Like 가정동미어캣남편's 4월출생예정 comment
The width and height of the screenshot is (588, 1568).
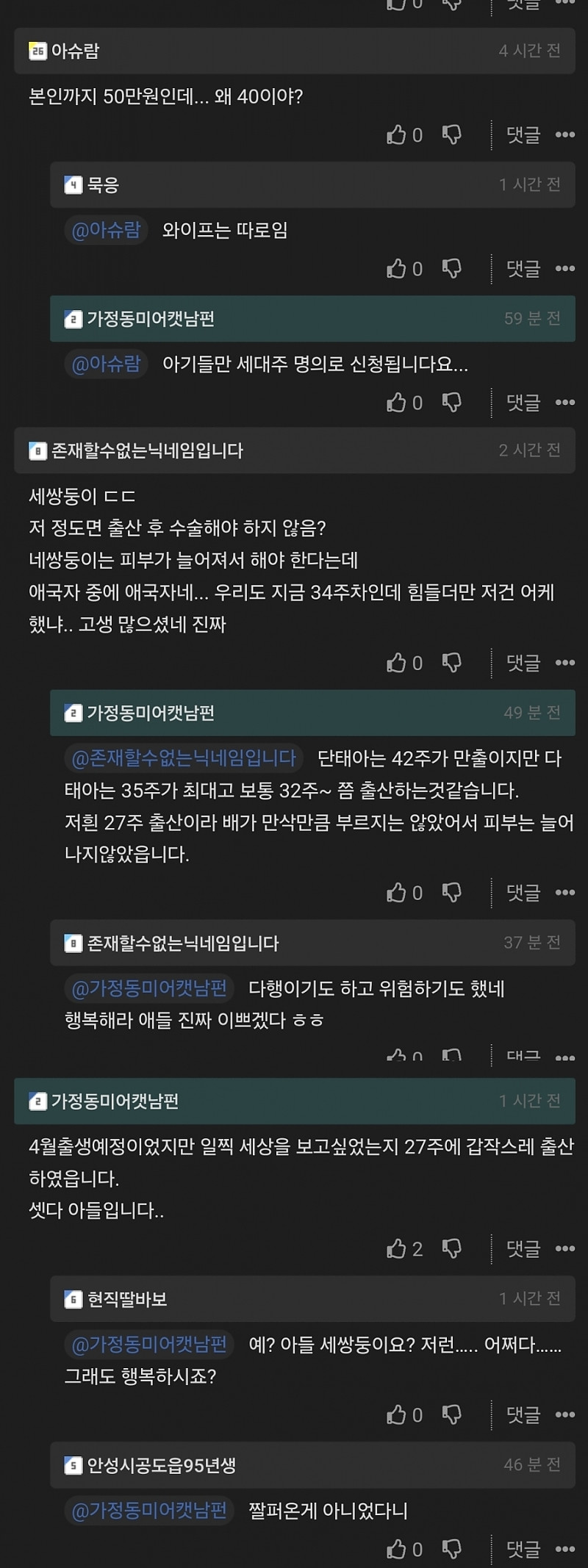coord(397,1249)
